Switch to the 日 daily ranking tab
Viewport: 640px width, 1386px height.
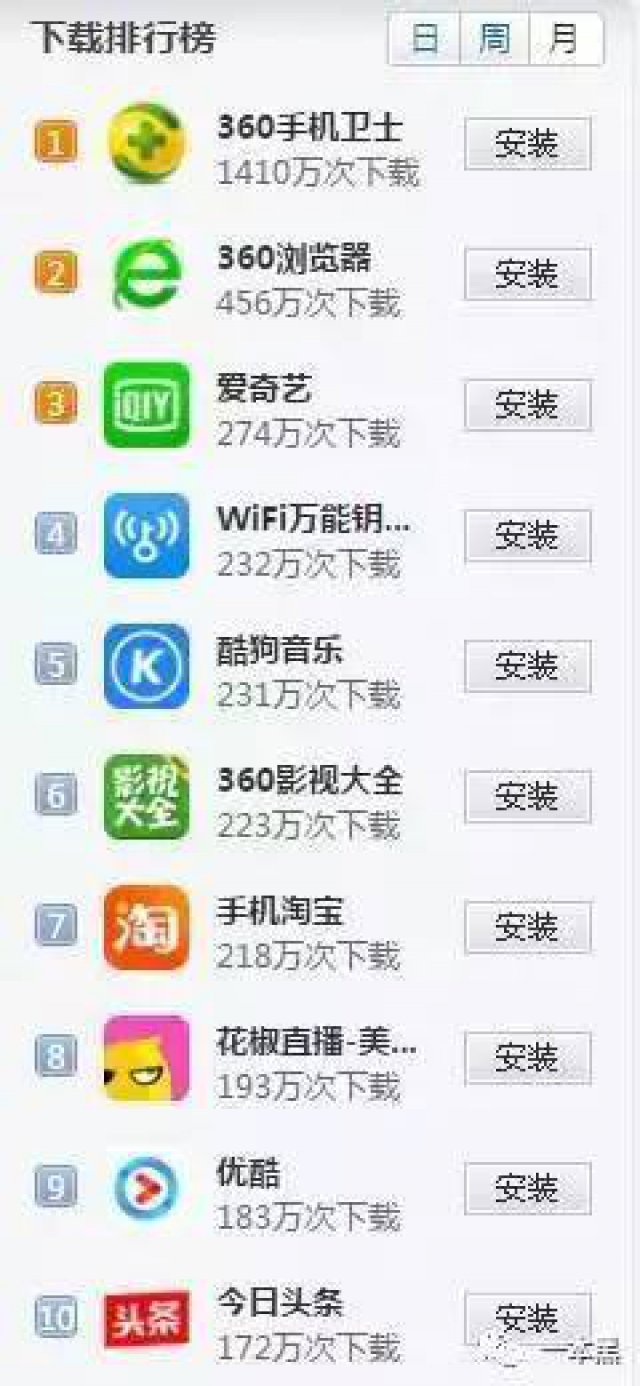pos(425,39)
